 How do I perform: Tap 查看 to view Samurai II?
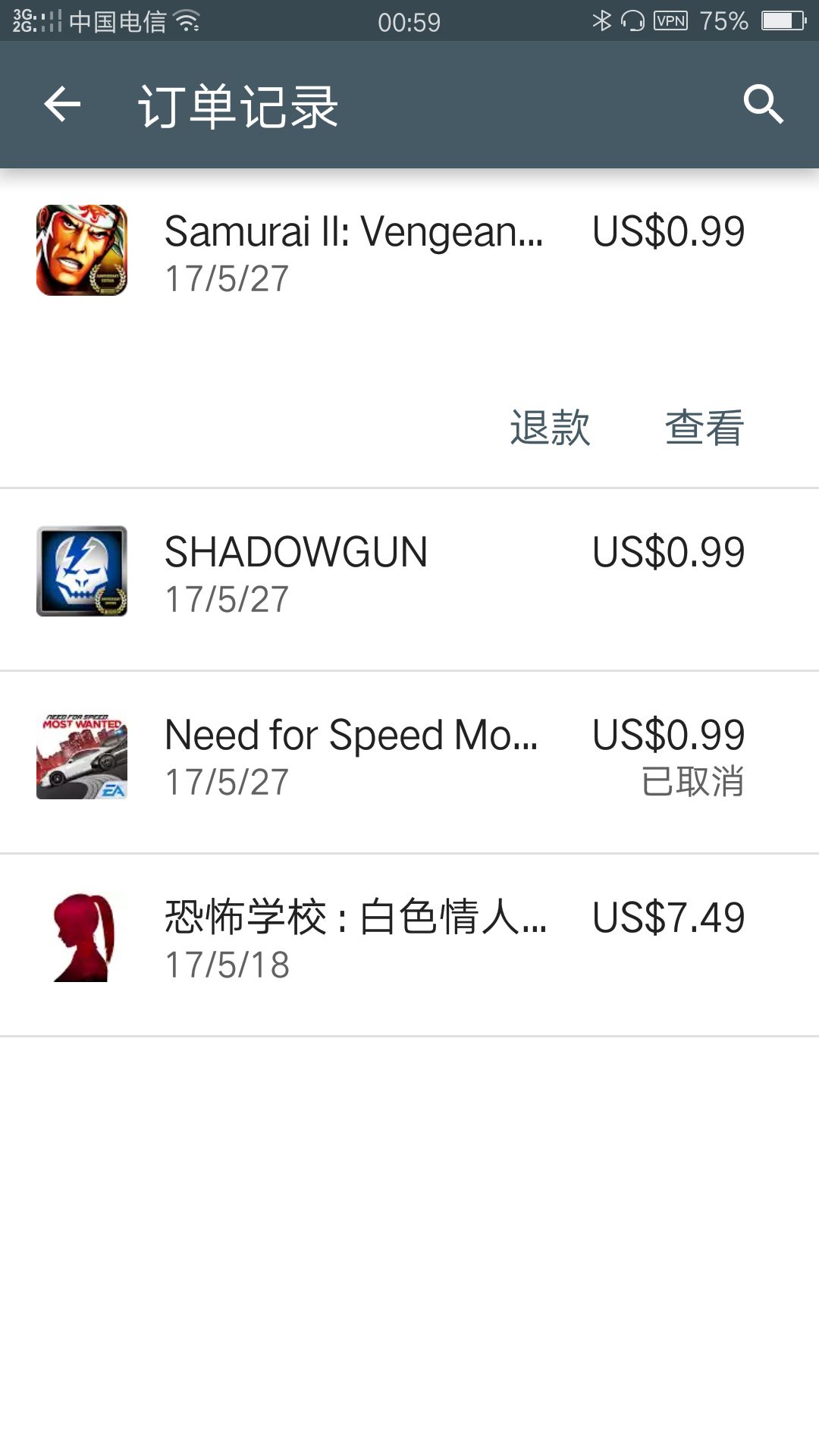click(x=704, y=428)
